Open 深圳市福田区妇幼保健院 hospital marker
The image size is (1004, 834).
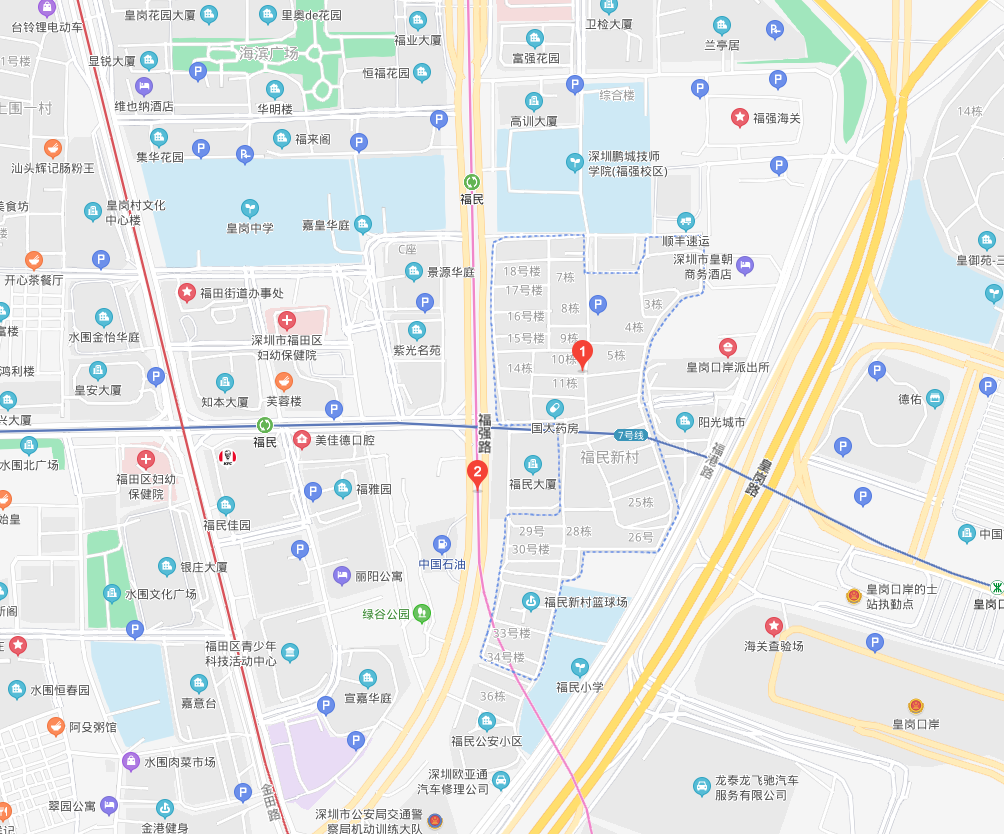point(287,321)
